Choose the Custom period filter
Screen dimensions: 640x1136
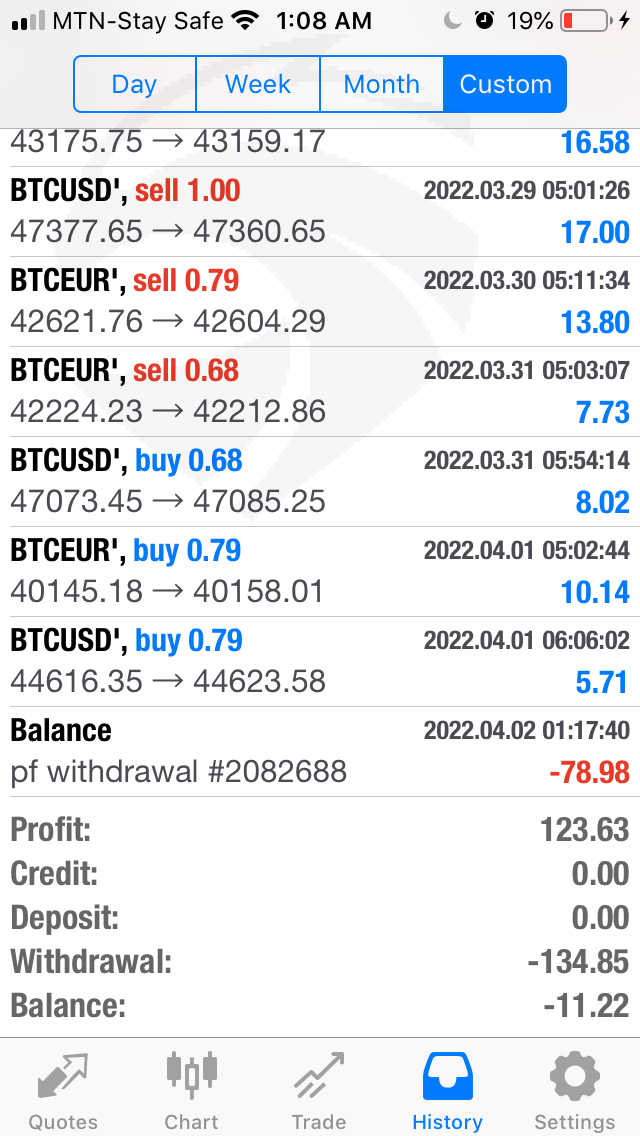click(505, 84)
